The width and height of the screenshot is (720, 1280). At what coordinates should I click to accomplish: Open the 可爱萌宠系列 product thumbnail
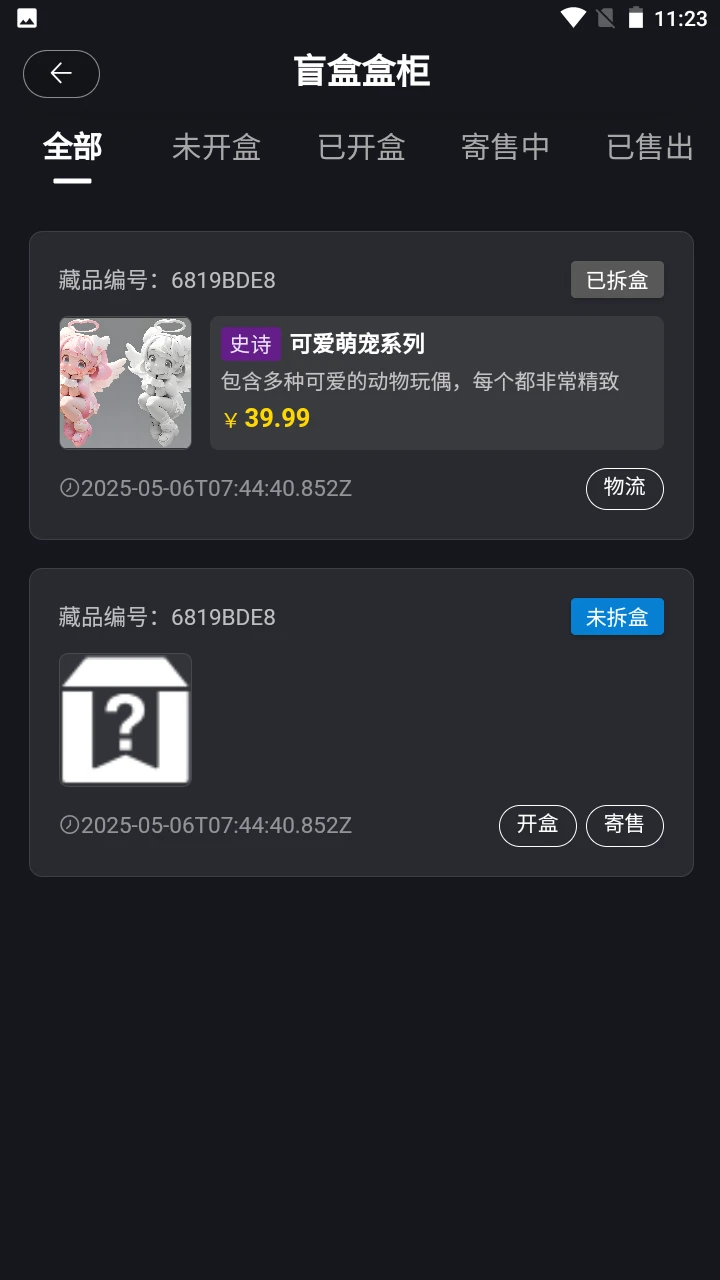(x=125, y=383)
